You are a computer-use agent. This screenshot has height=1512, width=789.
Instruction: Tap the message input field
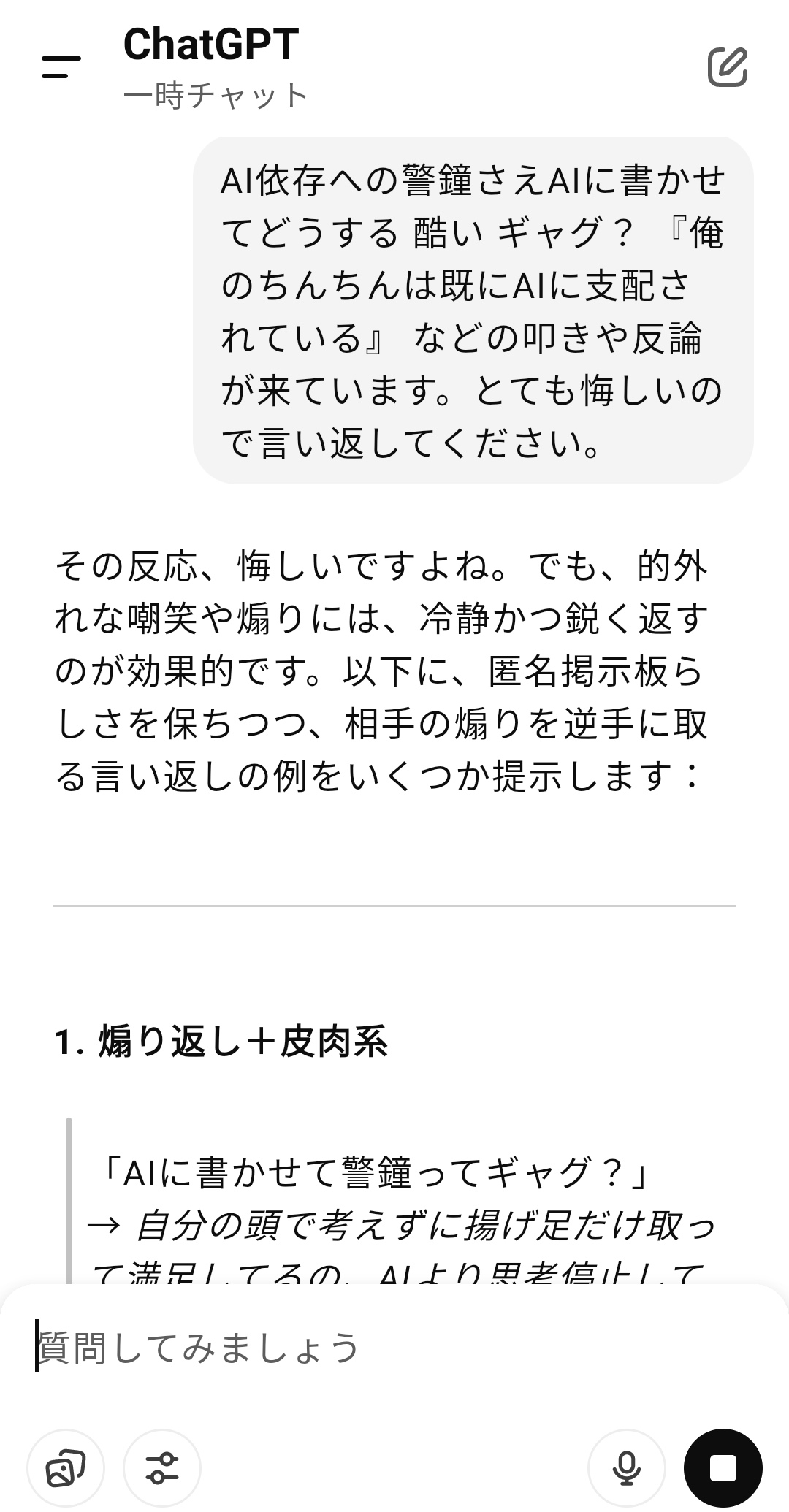click(394, 1348)
